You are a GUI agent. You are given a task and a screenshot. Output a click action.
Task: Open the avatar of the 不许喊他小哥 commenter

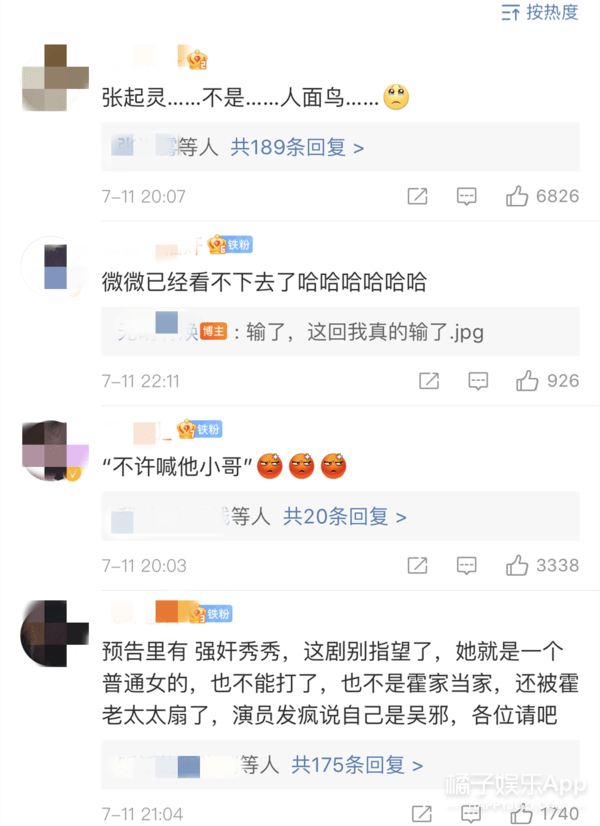click(x=44, y=449)
